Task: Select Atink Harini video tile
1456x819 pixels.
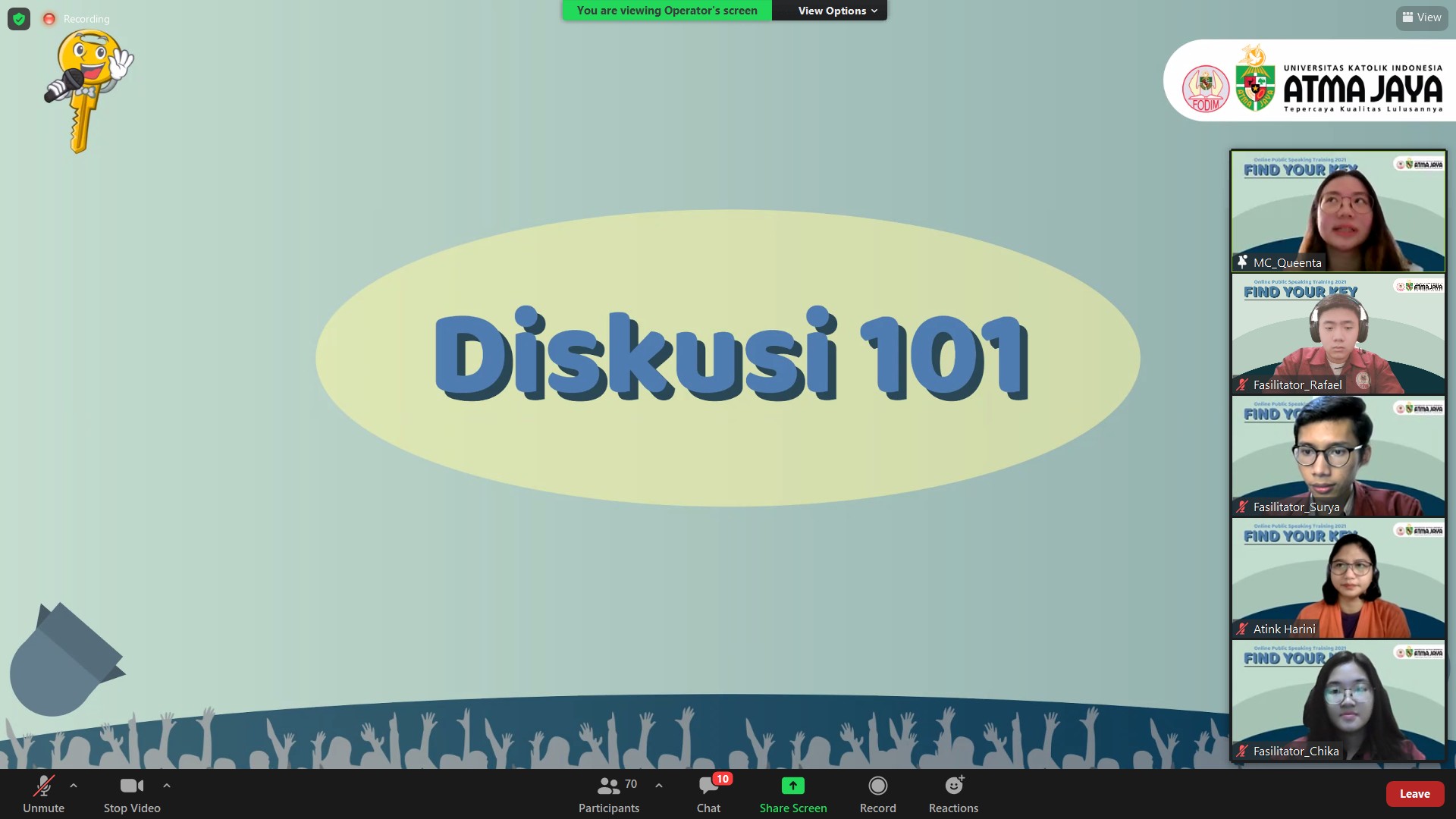Action: [1338, 578]
